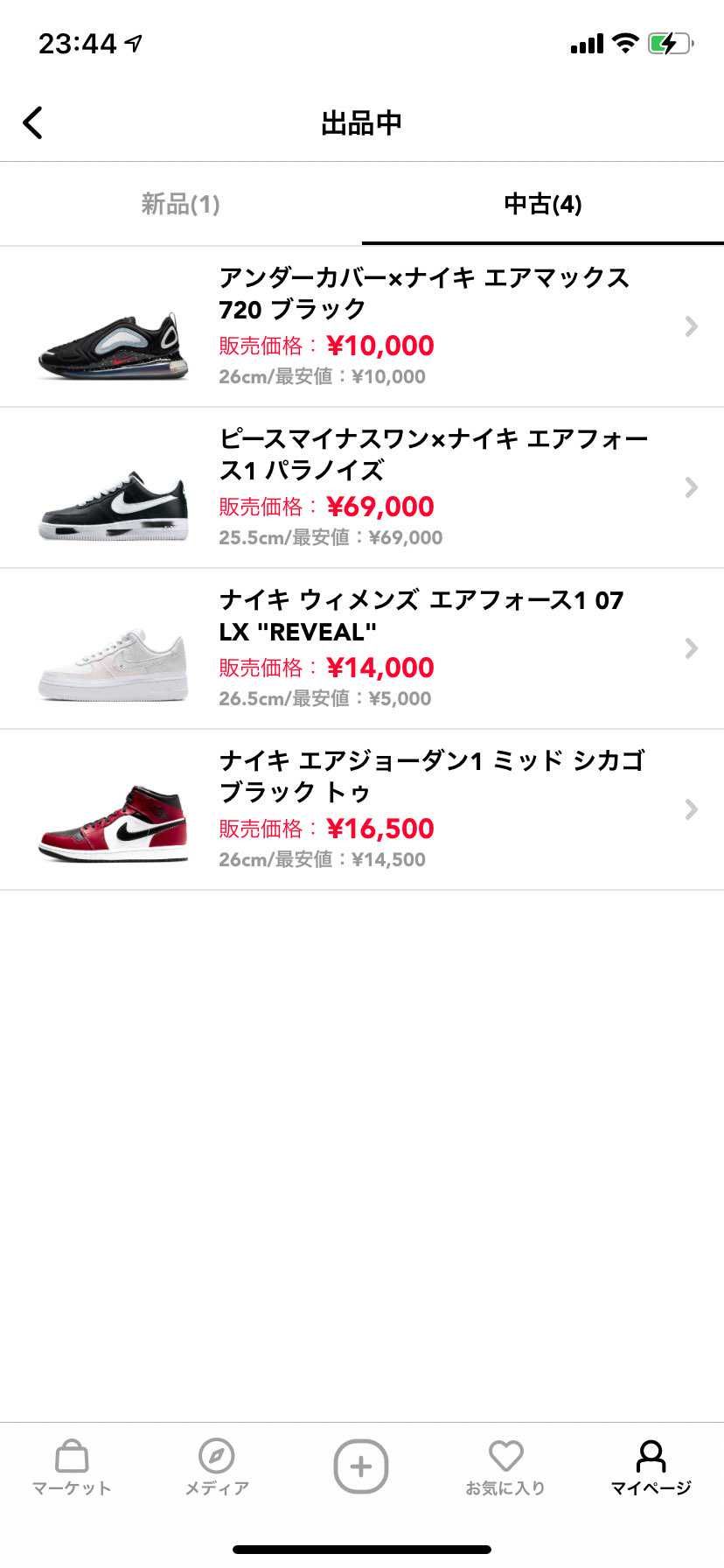The image size is (724, 1568).
Task: Expand details for Air Max 720 listing
Action: click(690, 326)
